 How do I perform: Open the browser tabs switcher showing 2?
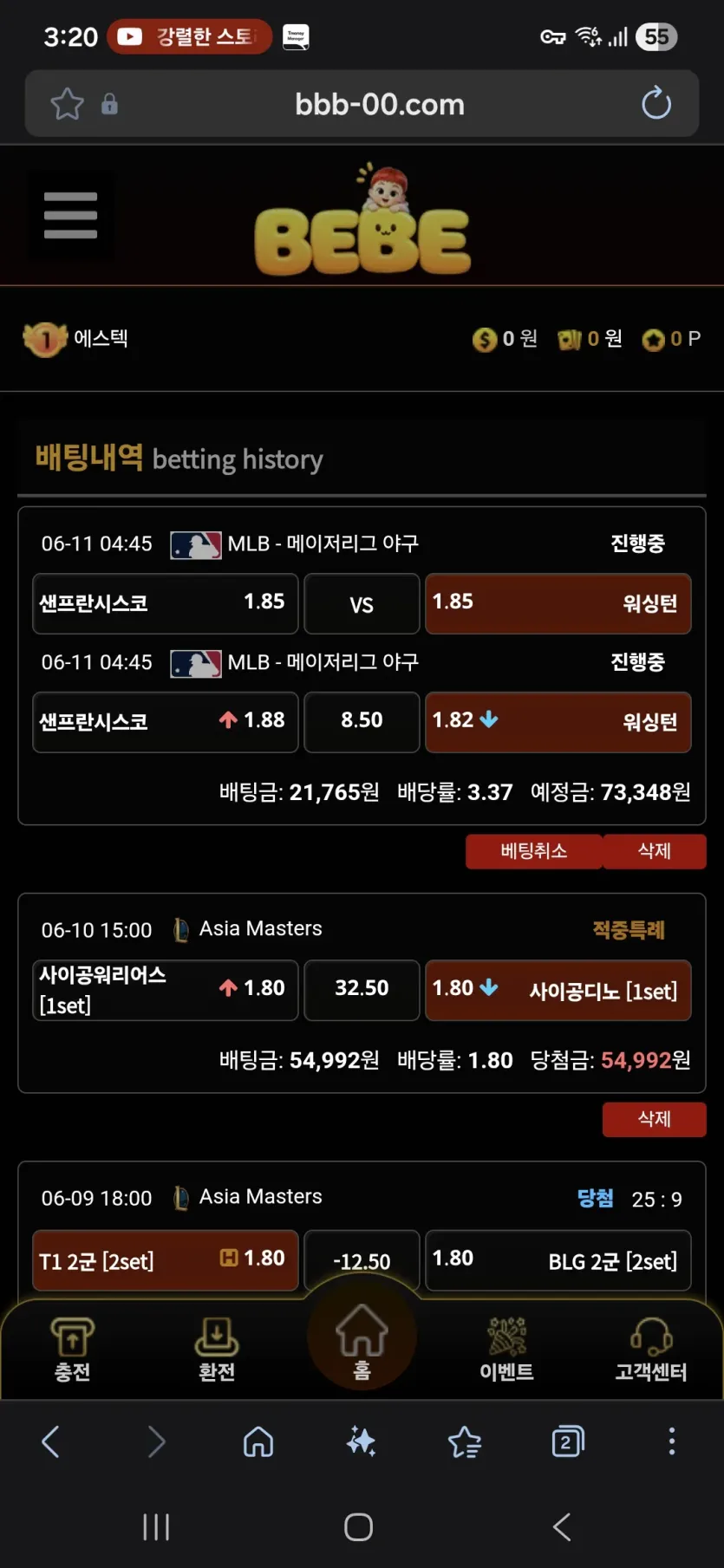pyautogui.click(x=568, y=1441)
